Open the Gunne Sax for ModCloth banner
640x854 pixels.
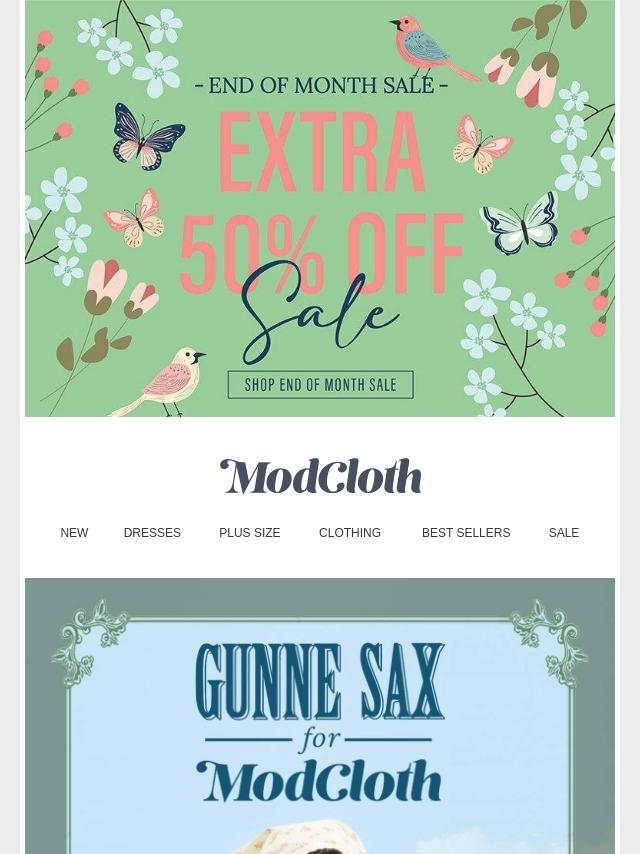(x=320, y=720)
